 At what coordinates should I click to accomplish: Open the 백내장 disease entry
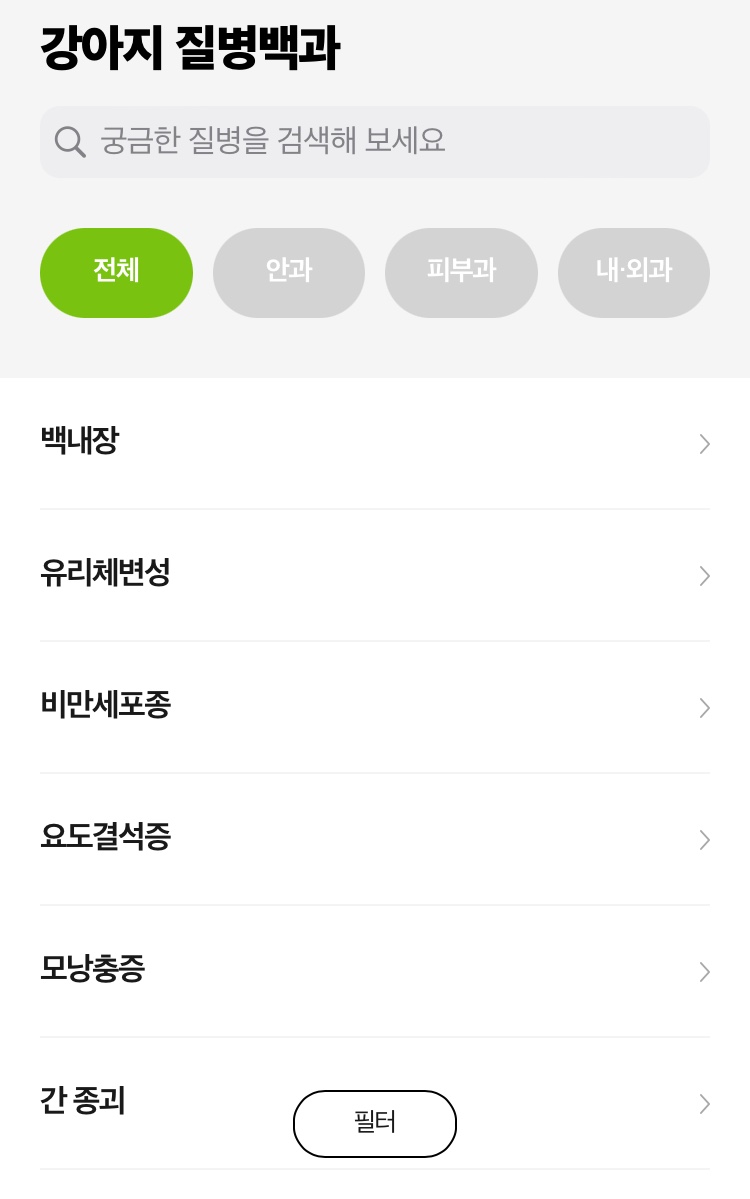coord(375,443)
